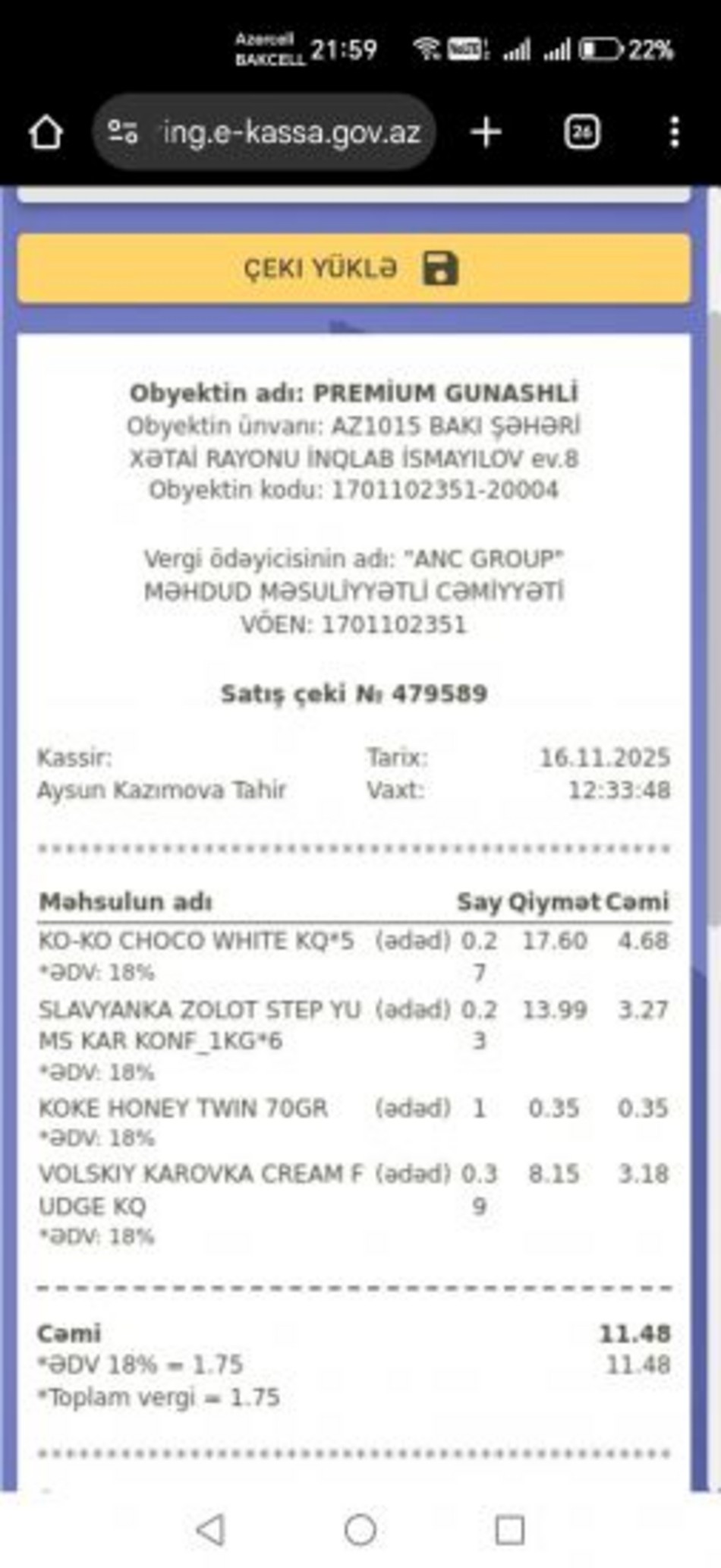The width and height of the screenshot is (721, 1568).
Task: View site info in the address bar
Action: point(123,133)
